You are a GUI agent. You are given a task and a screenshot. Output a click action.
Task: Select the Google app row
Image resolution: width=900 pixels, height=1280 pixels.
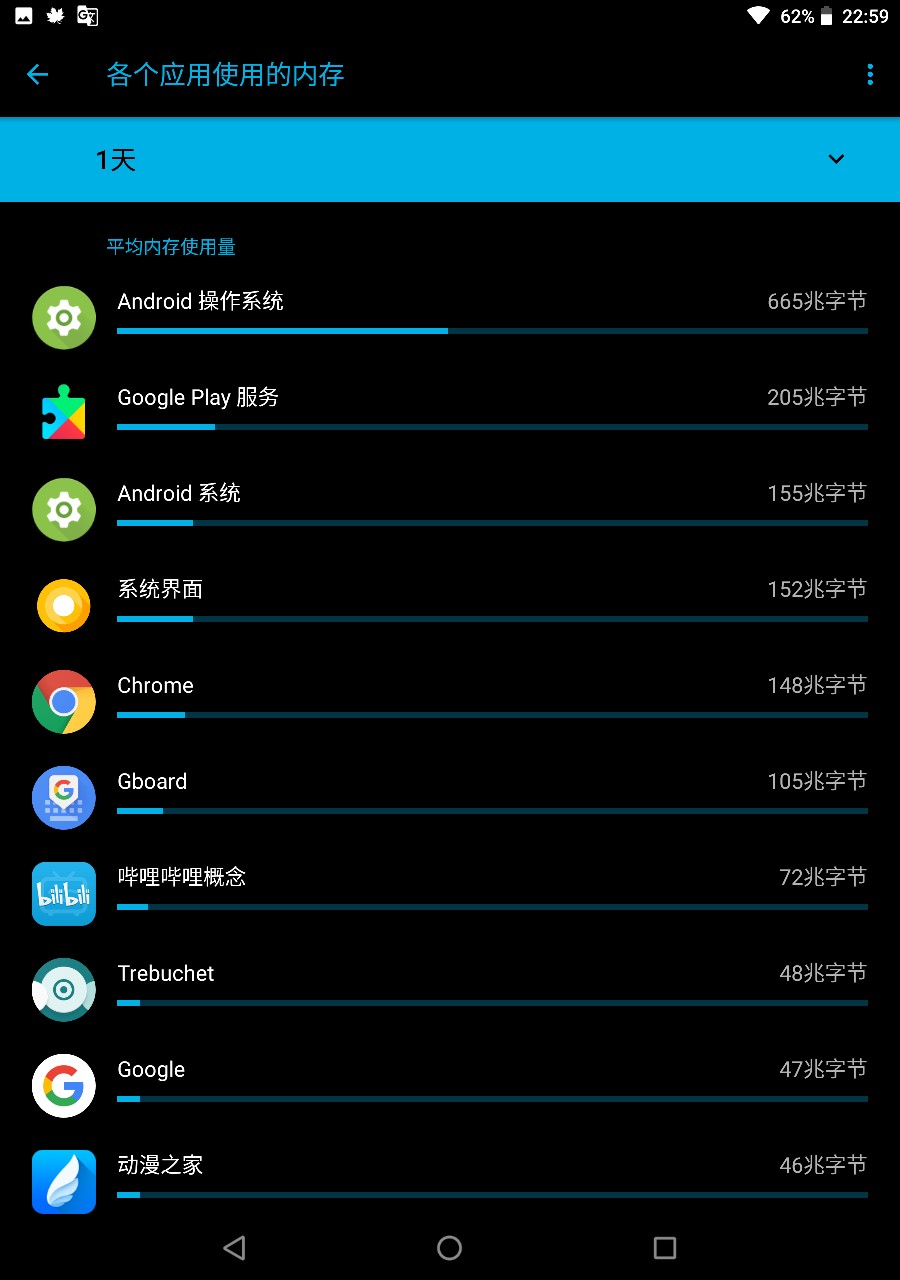pyautogui.click(x=450, y=1084)
